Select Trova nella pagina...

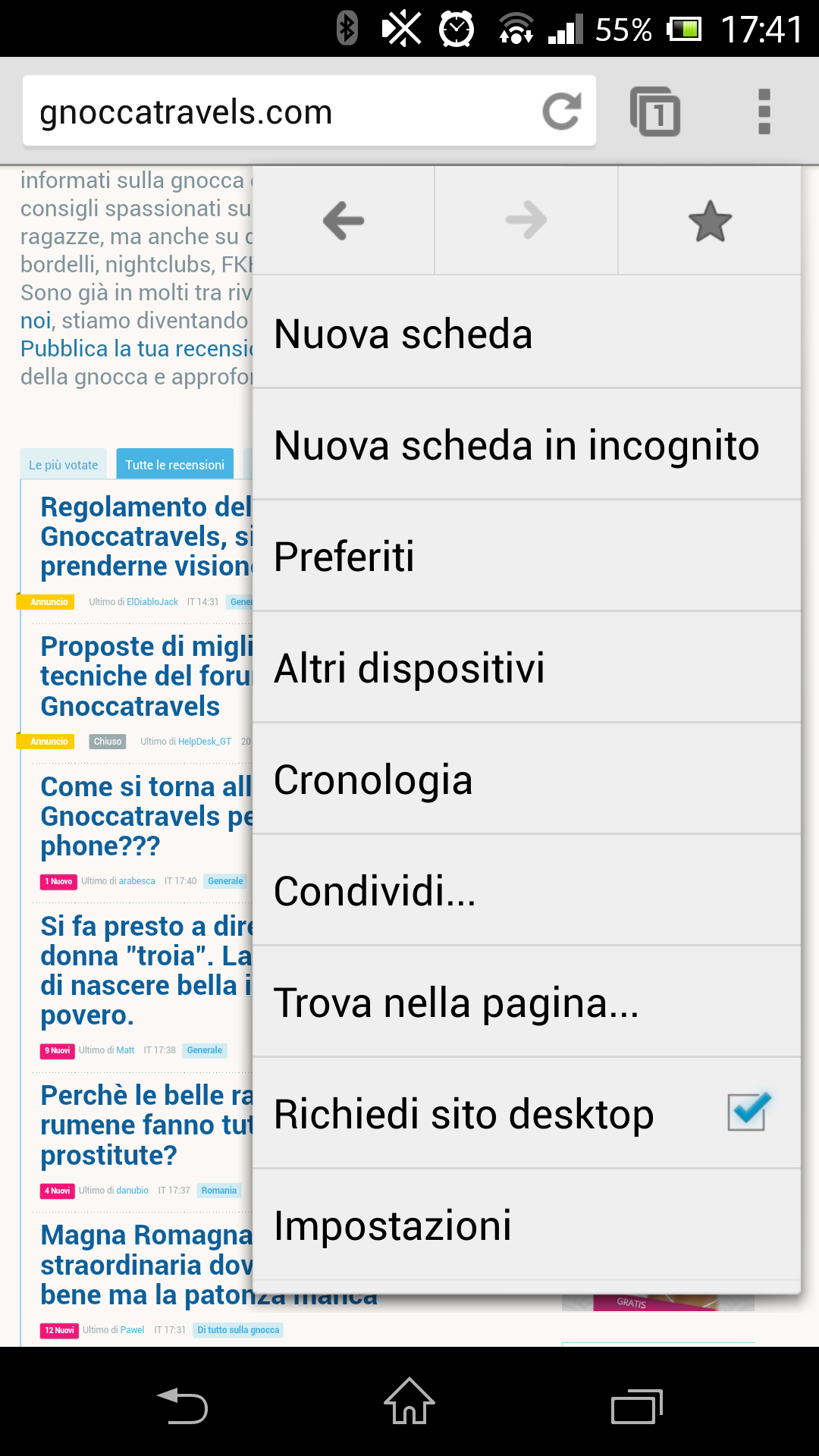[x=526, y=1003]
